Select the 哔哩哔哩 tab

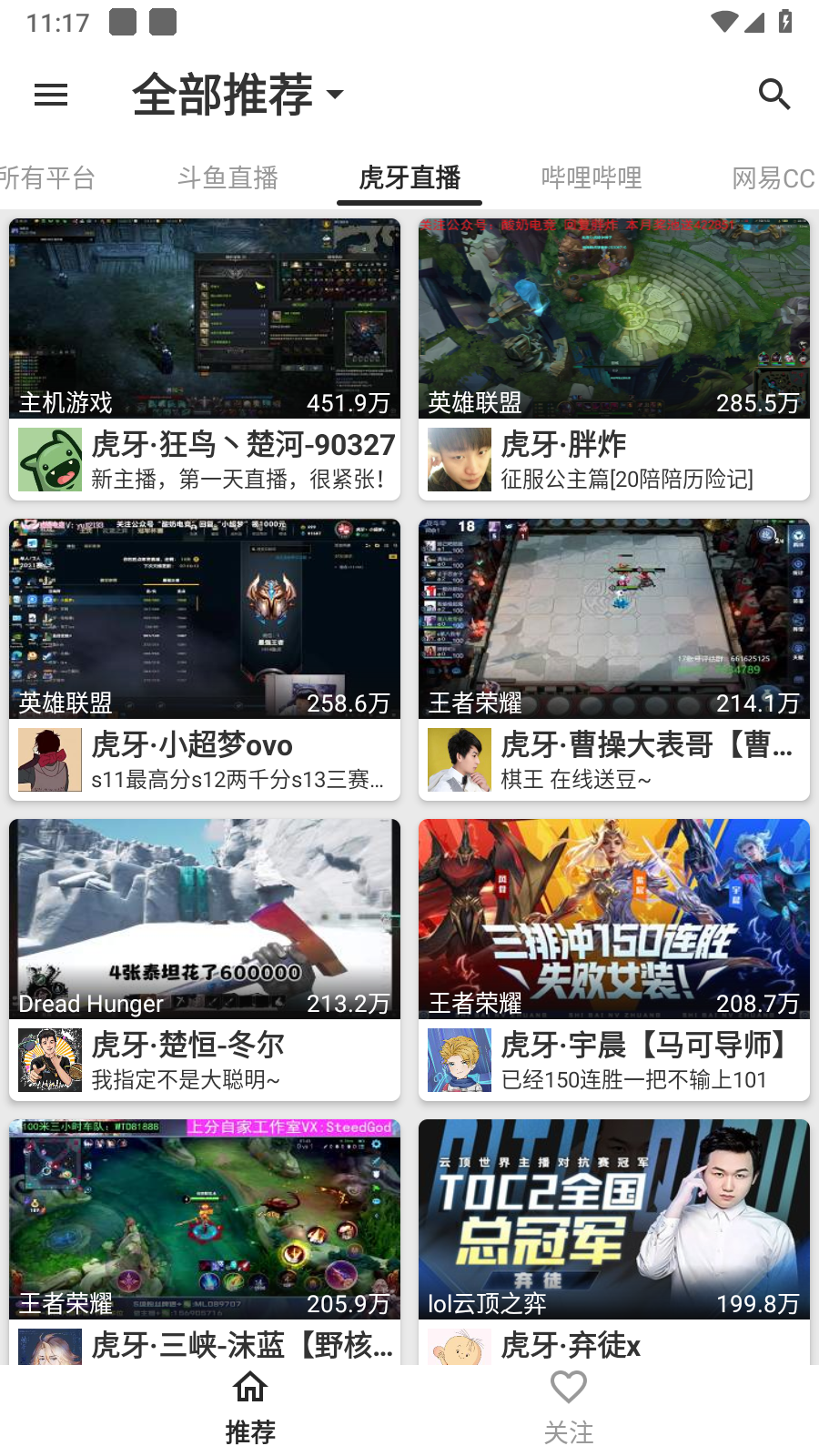pos(591,177)
